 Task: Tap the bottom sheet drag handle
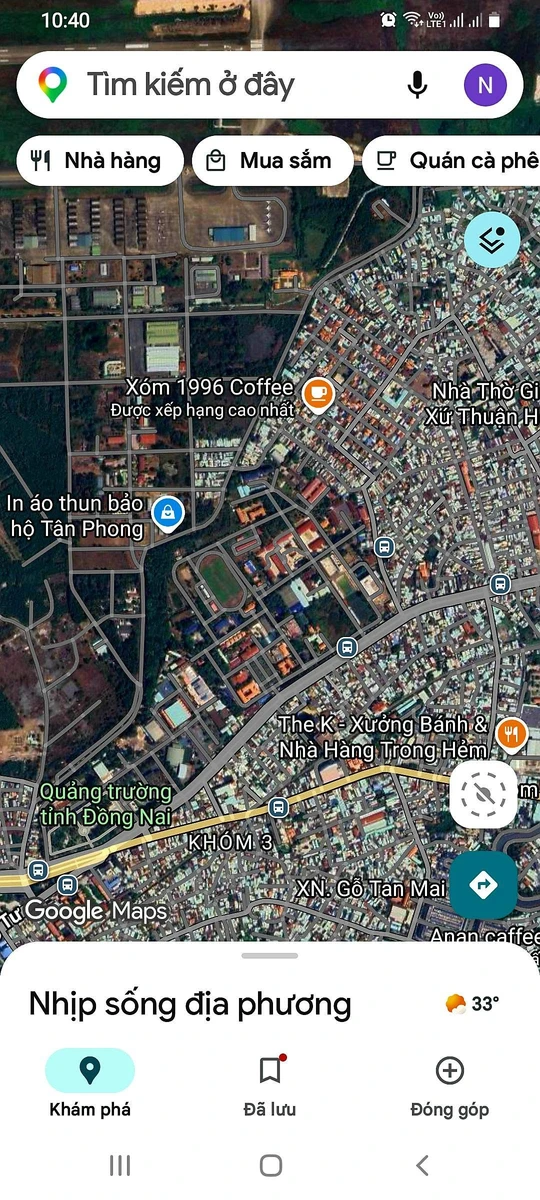tap(270, 956)
